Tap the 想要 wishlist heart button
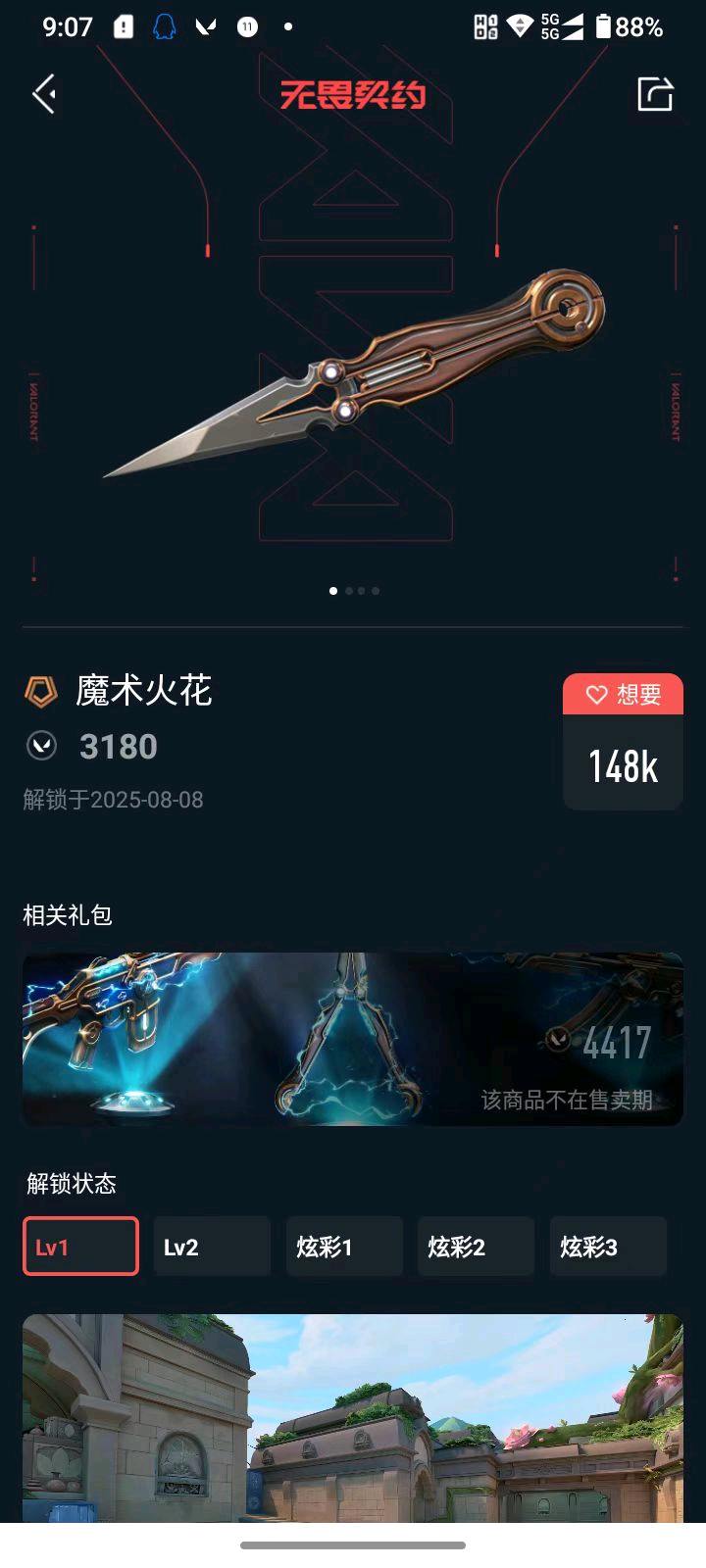This screenshot has height=1568, width=706. pyautogui.click(x=623, y=695)
